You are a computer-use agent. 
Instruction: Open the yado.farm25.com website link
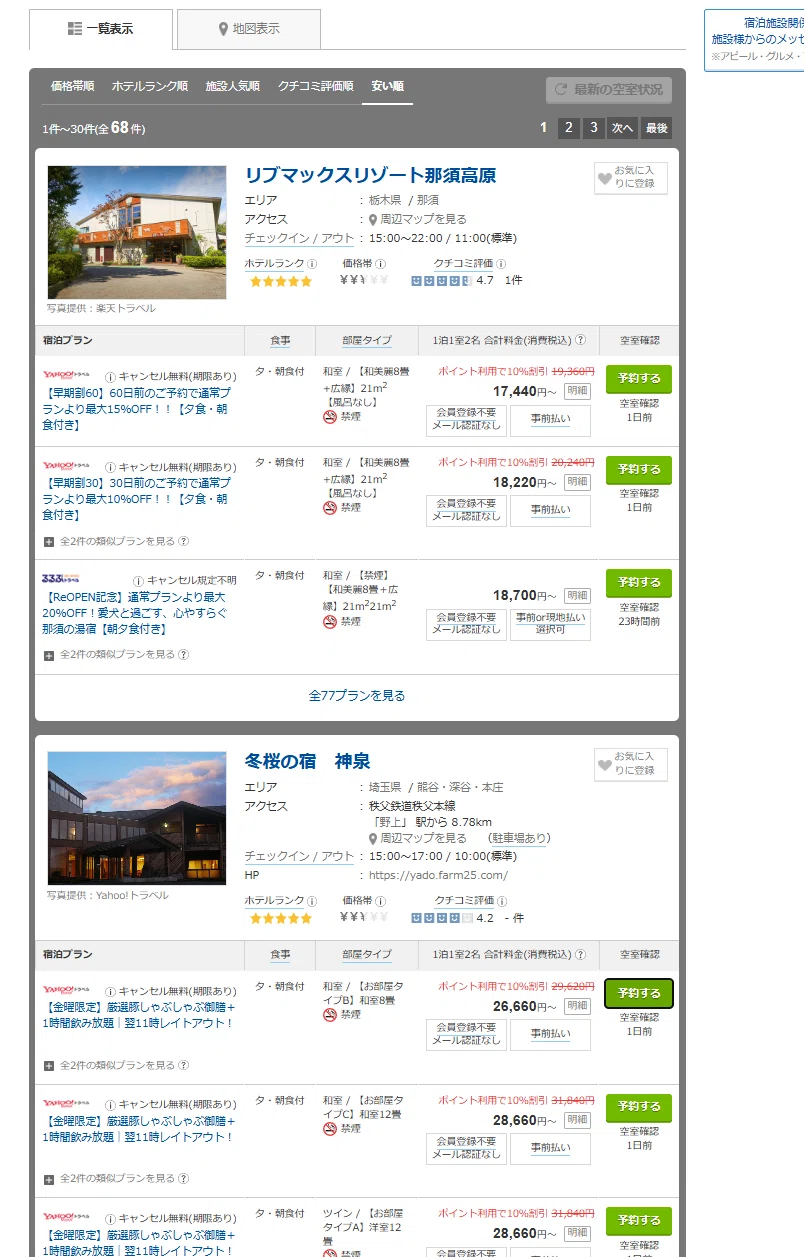[438, 875]
